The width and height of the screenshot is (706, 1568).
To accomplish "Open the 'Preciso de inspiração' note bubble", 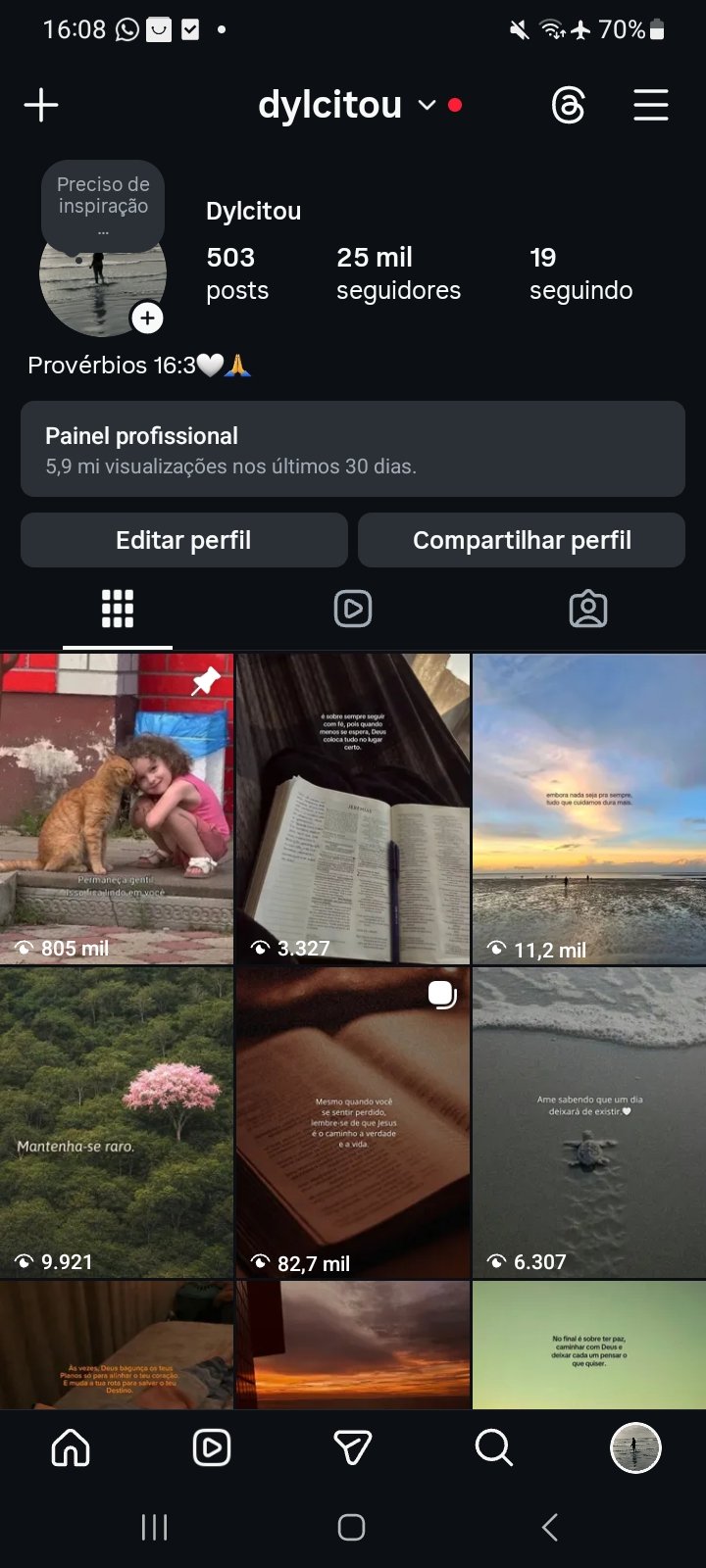I will click(x=103, y=202).
